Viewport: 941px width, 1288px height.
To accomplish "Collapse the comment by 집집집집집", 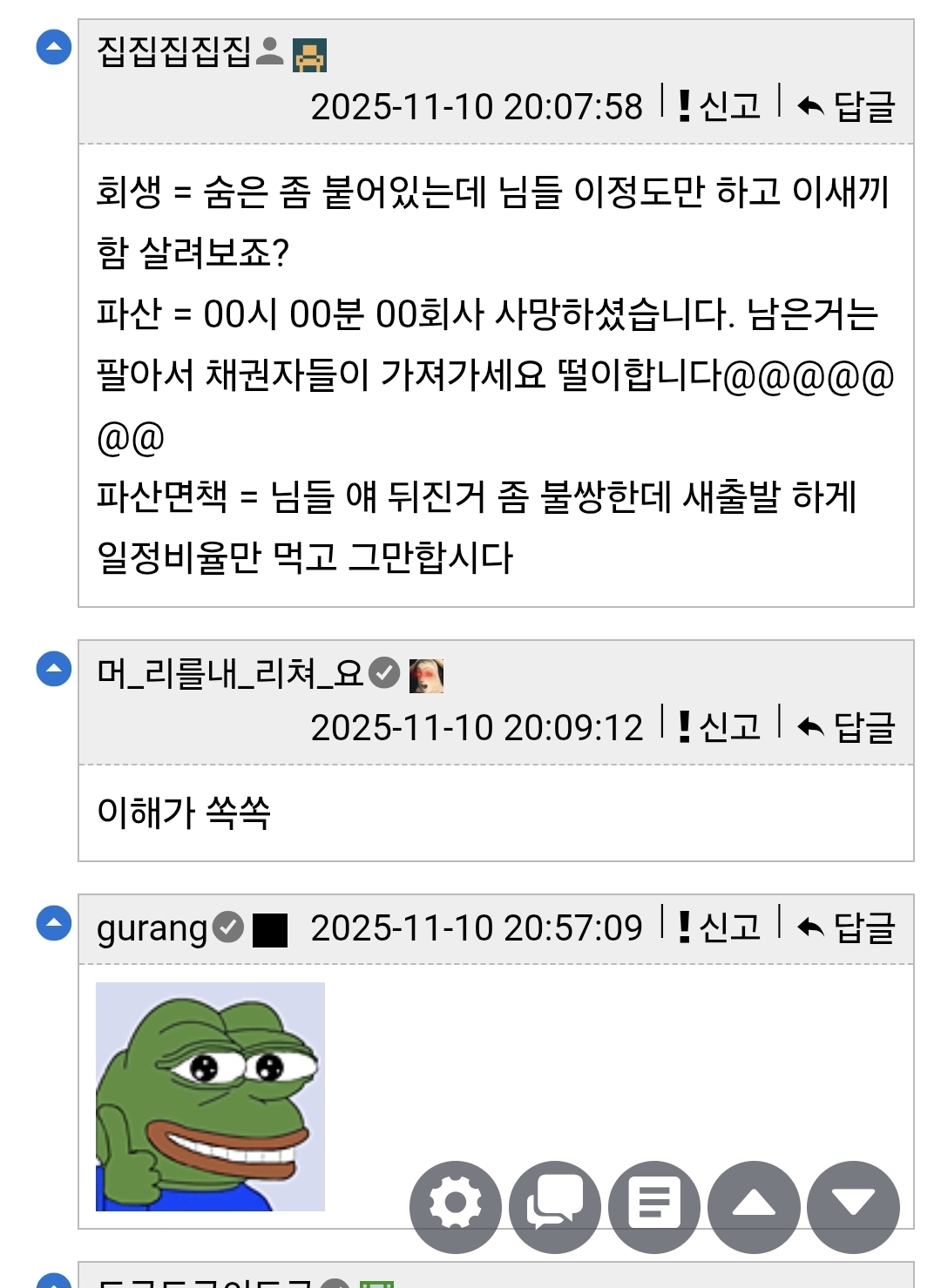I will (x=53, y=47).
